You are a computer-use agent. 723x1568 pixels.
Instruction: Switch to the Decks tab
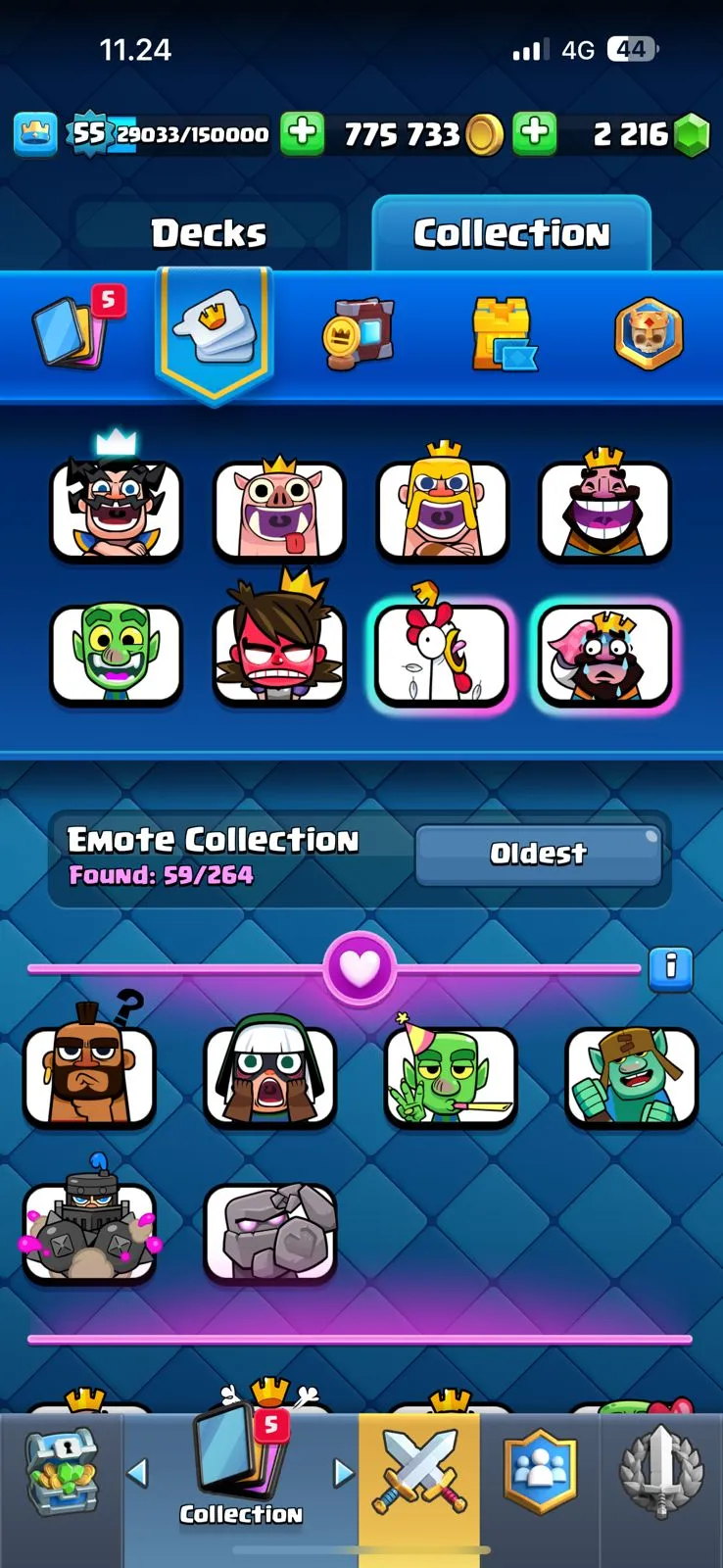click(209, 233)
